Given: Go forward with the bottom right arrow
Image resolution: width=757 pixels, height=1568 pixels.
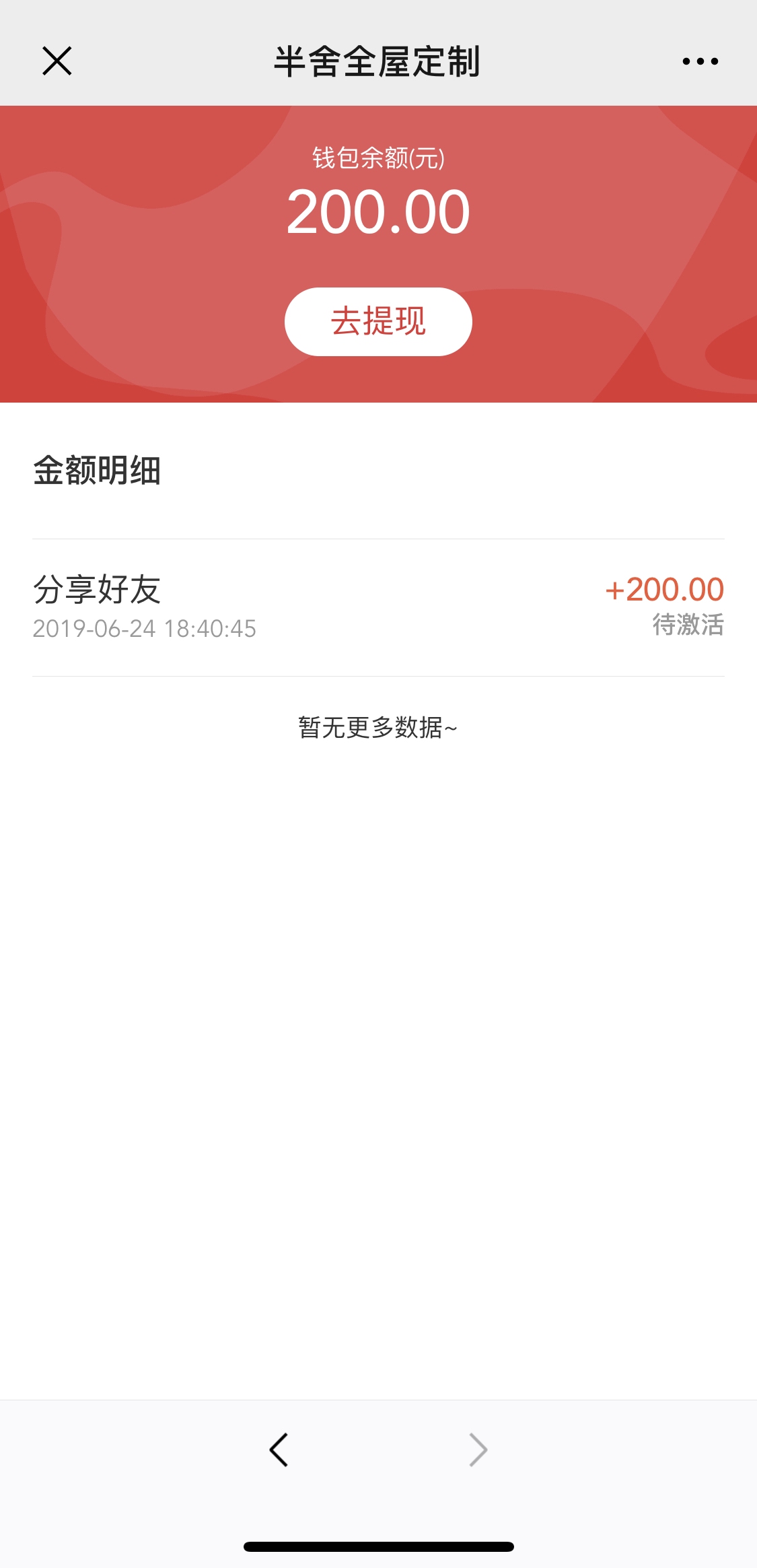Looking at the screenshot, I should [x=478, y=1450].
